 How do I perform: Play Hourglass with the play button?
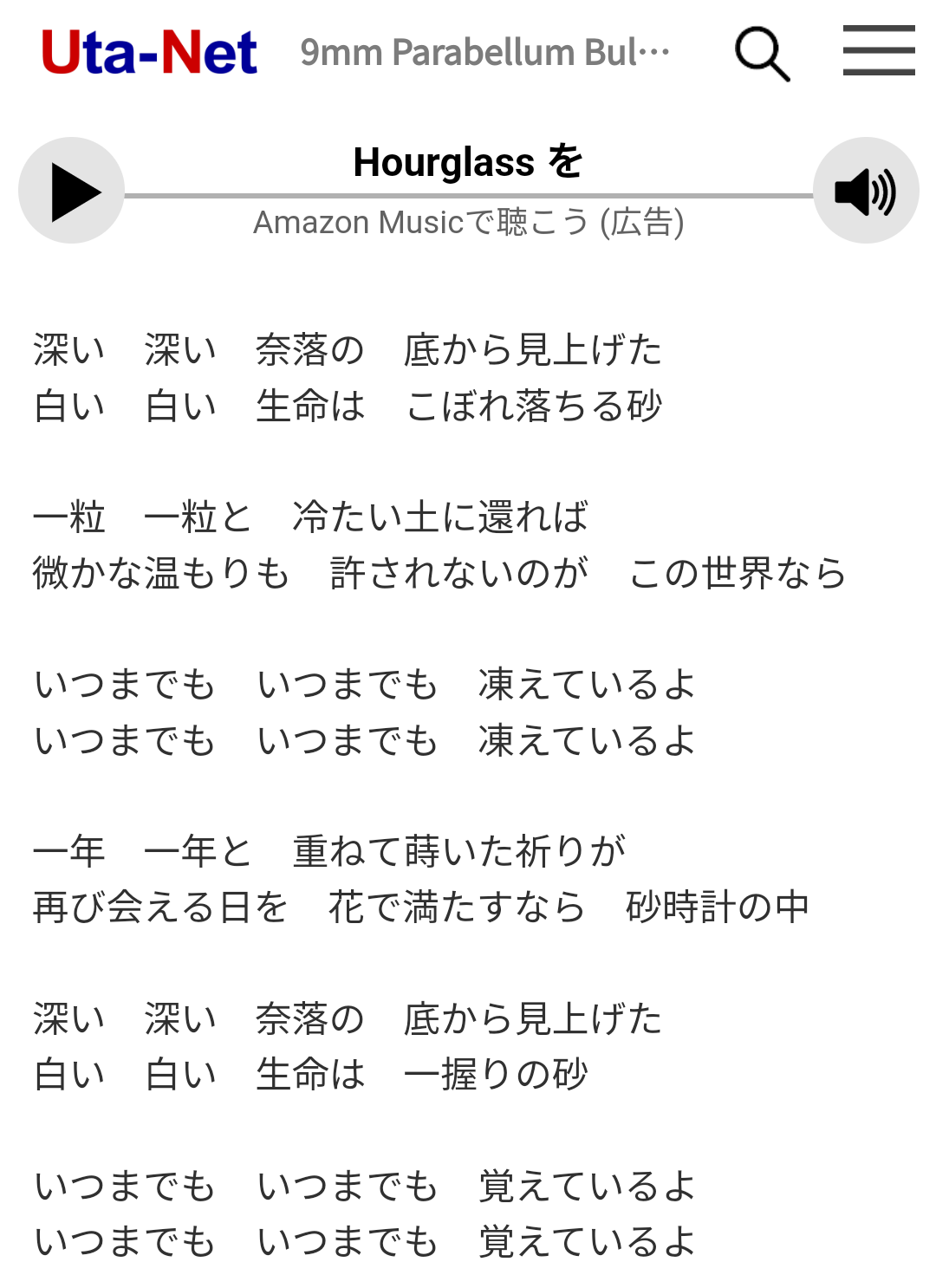pyautogui.click(x=72, y=191)
